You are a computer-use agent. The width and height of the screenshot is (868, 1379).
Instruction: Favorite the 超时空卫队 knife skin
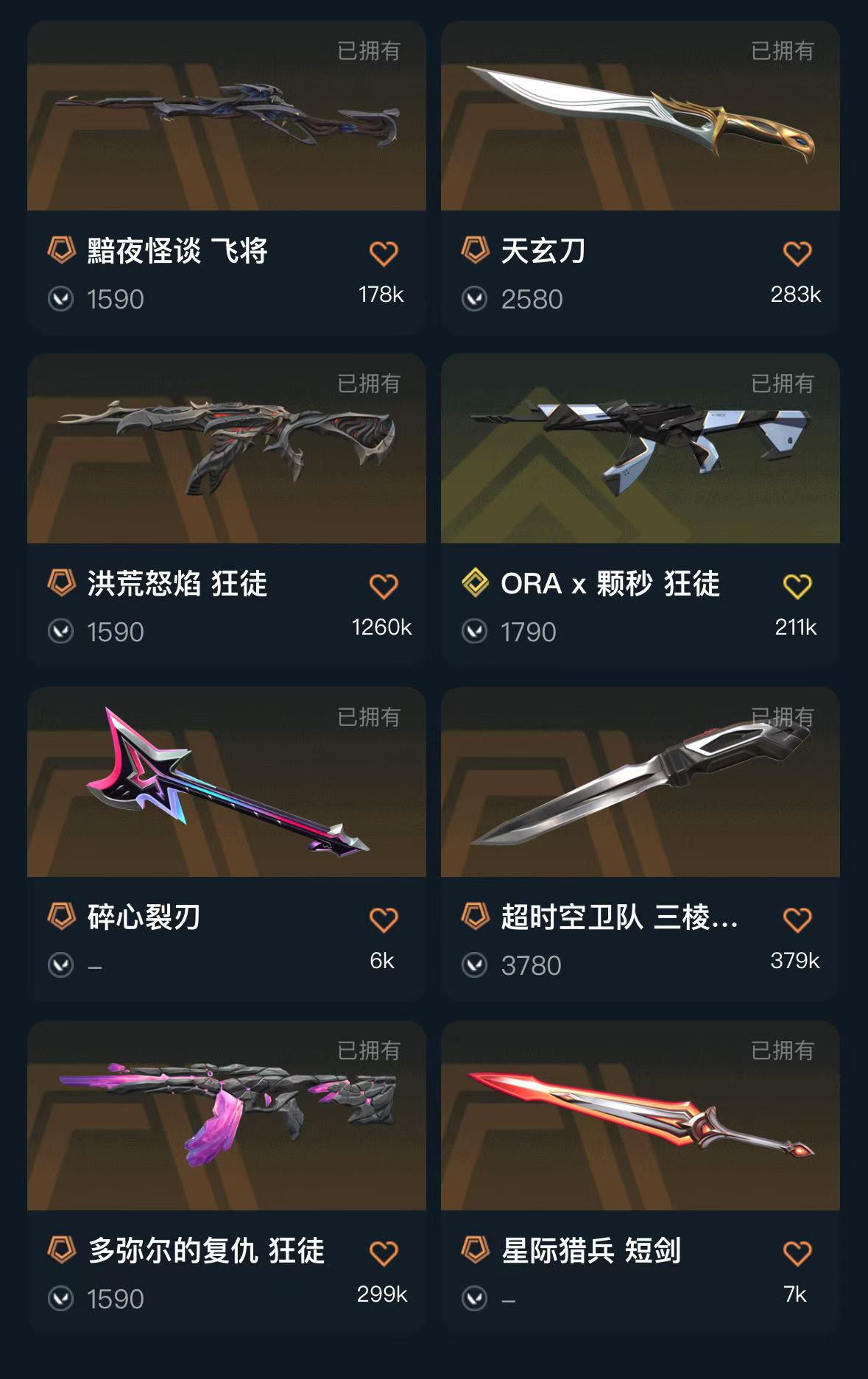[797, 920]
